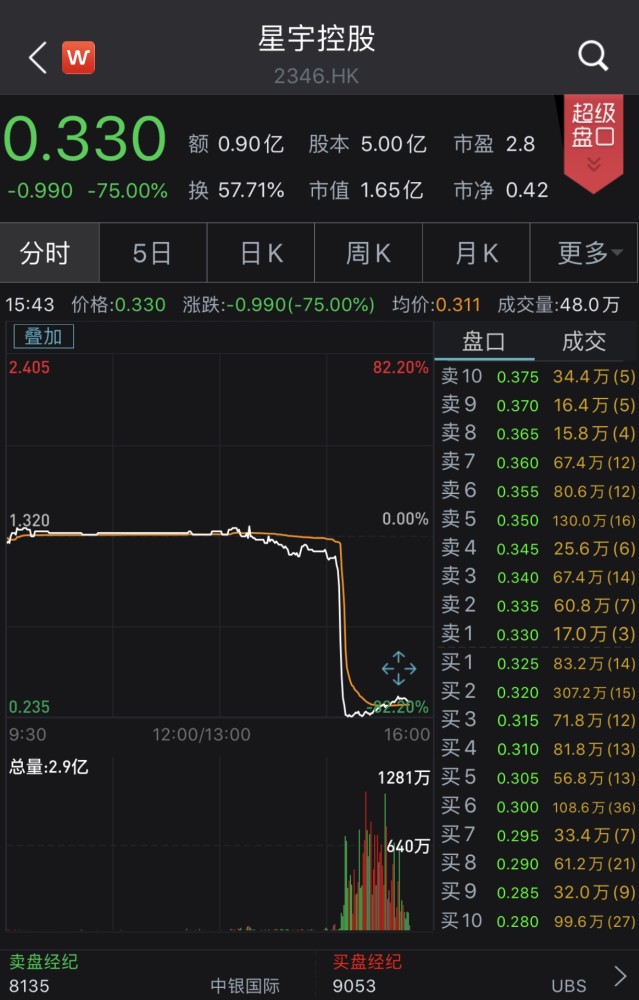Tap the 叠加 overlay button

43,336
